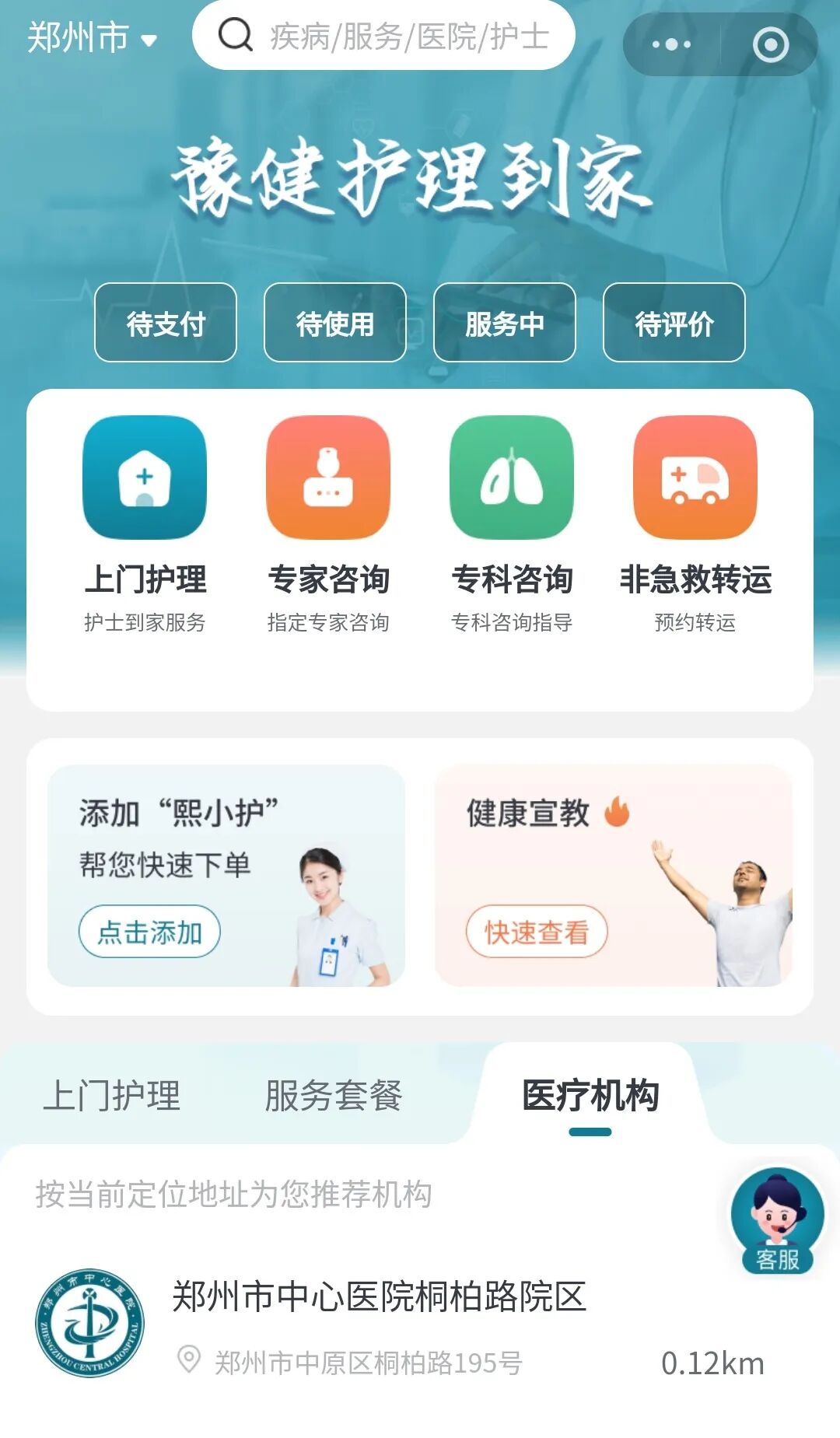
Task: Open the 郑州市 city selector
Action: click(x=92, y=37)
